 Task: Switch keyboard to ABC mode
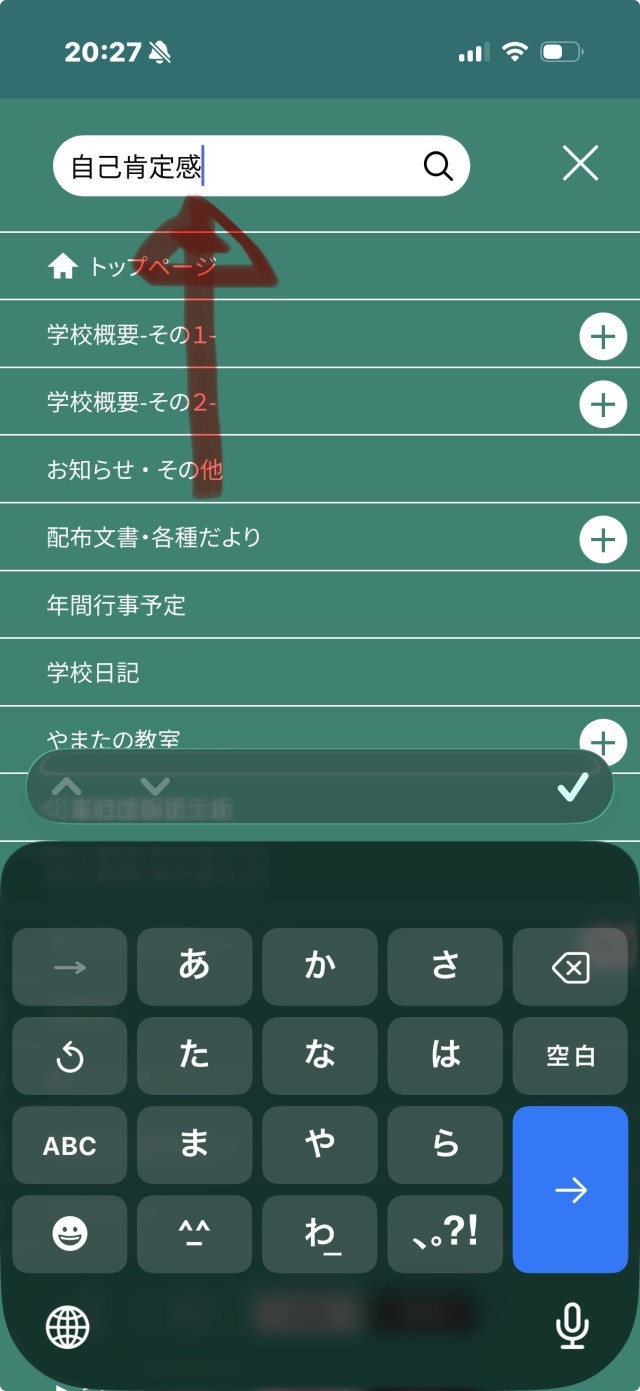click(70, 1145)
